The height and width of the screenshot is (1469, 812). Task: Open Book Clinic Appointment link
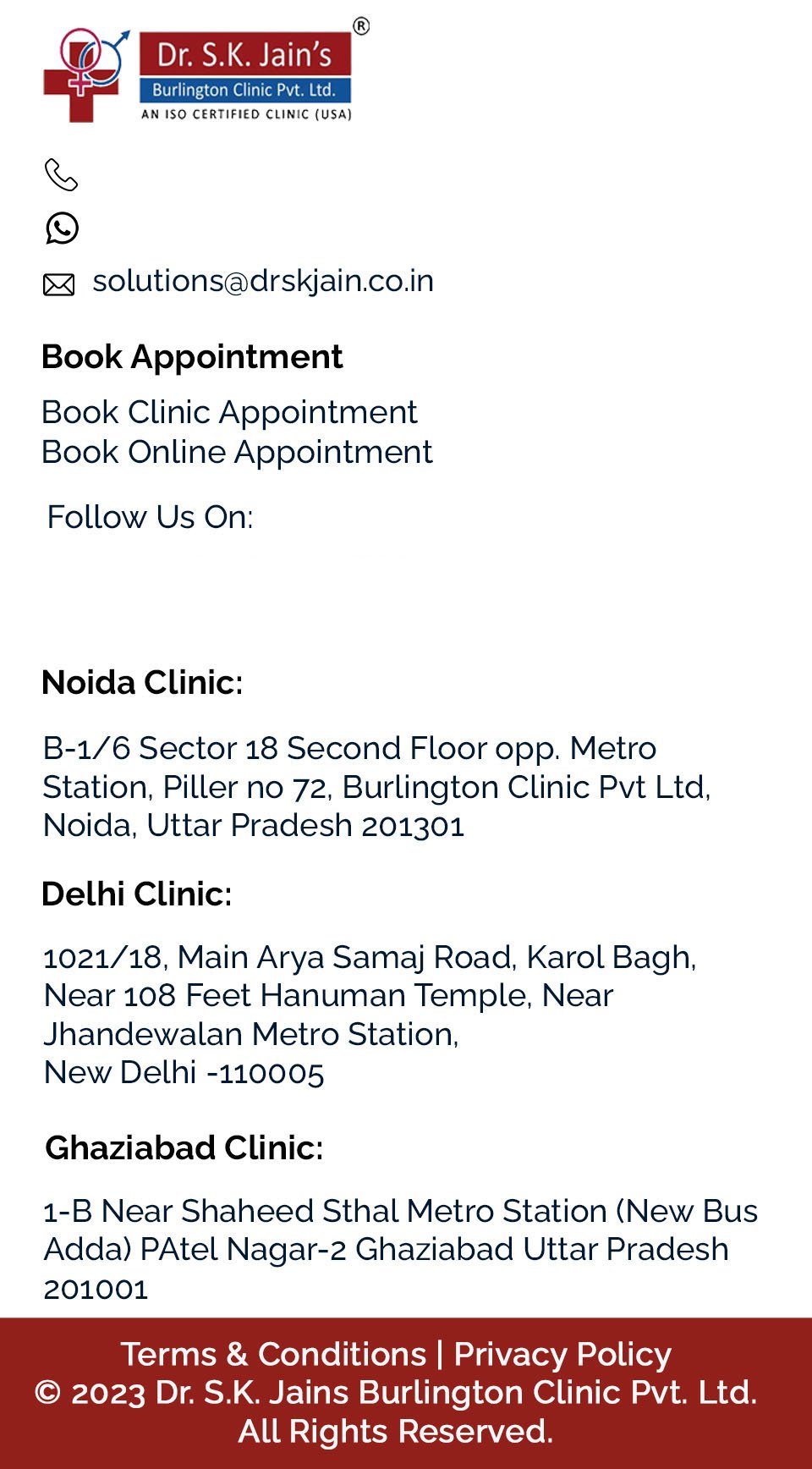tap(229, 412)
